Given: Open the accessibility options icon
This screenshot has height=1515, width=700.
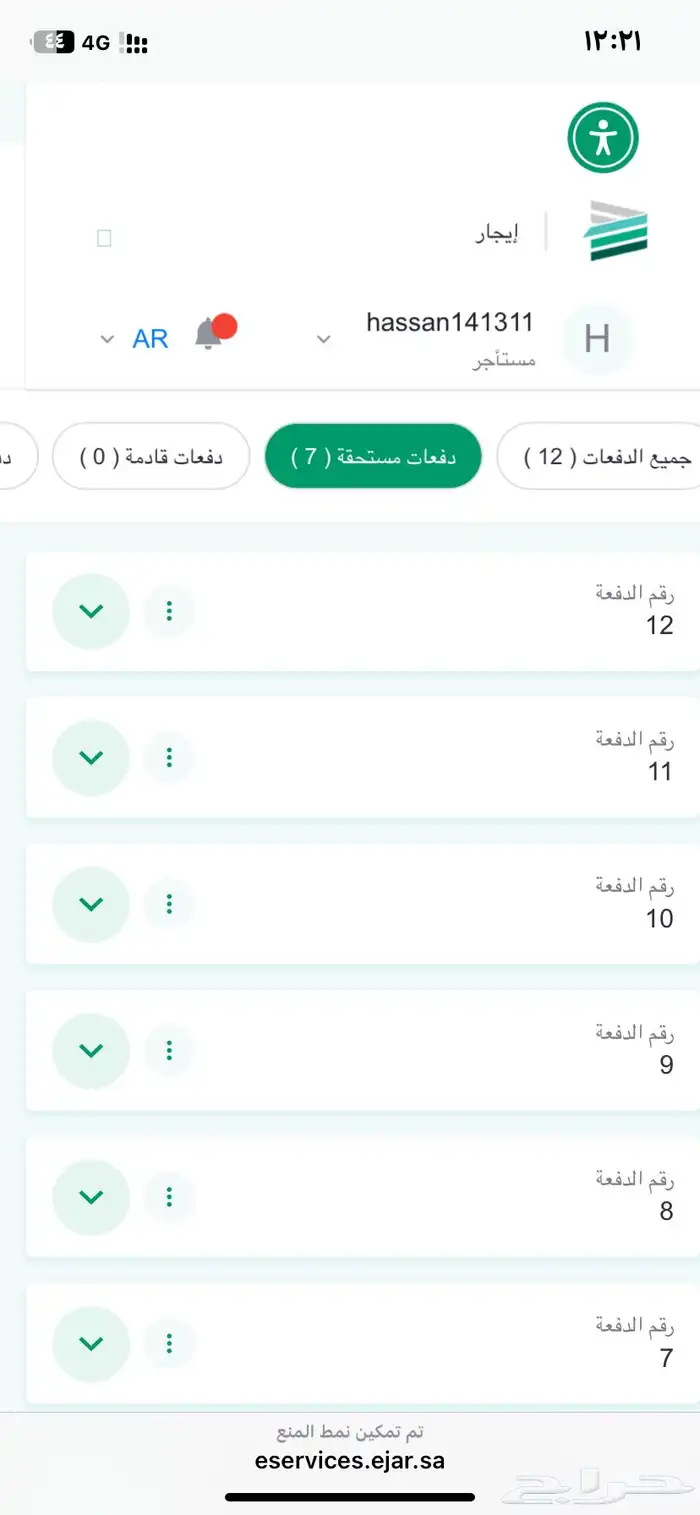Looking at the screenshot, I should point(603,137).
